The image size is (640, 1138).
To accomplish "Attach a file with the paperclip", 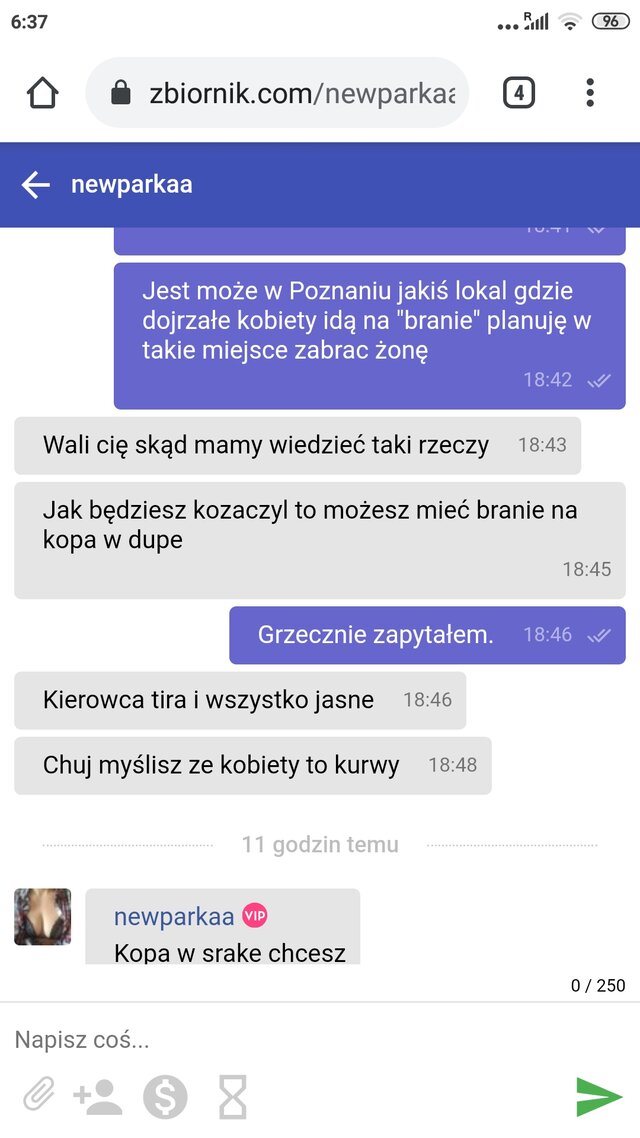I will click(38, 1098).
